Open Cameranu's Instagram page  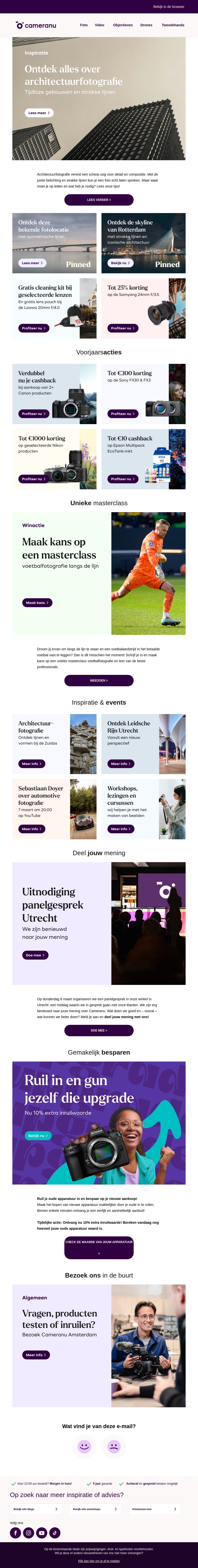[28, 1533]
